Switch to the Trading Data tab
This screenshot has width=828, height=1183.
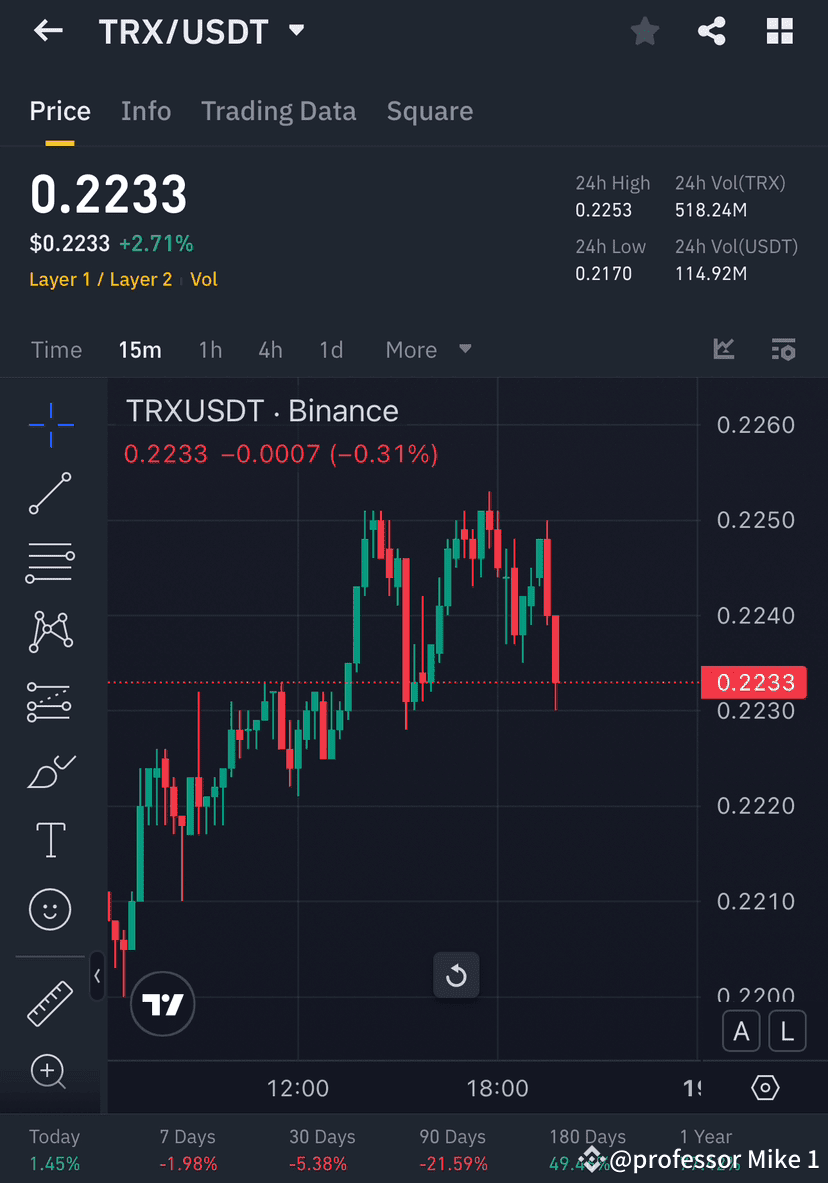[278, 111]
